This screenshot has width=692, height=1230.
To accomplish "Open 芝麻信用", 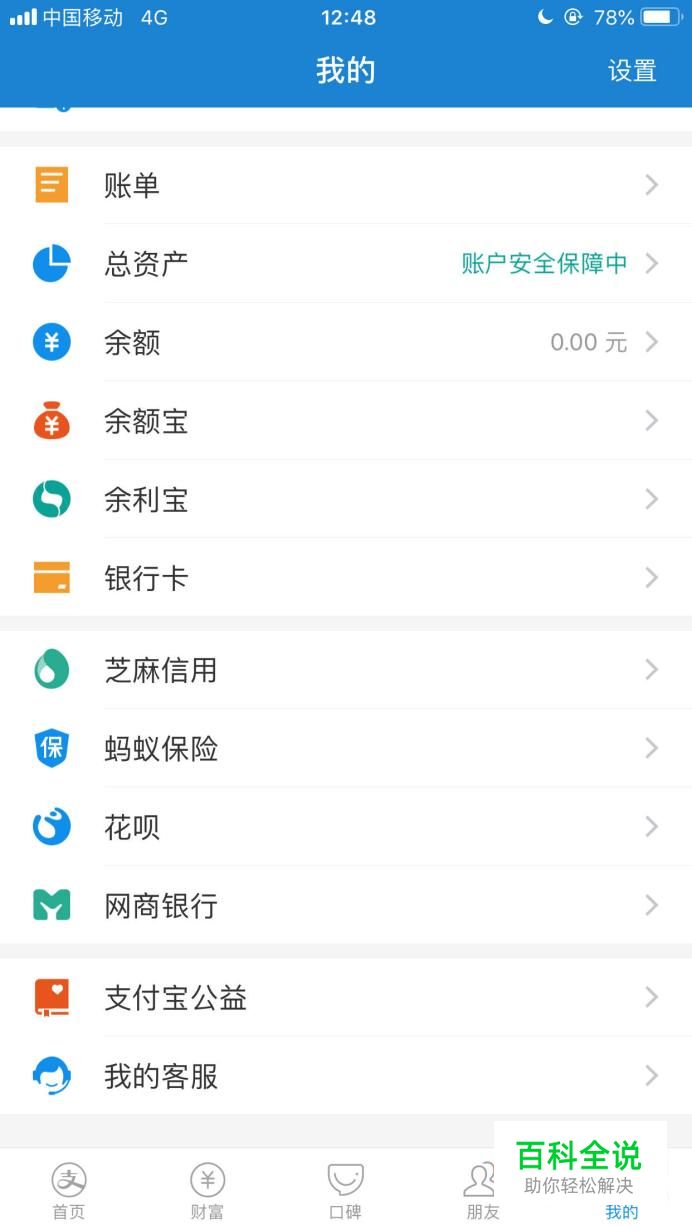I will tap(346, 670).
